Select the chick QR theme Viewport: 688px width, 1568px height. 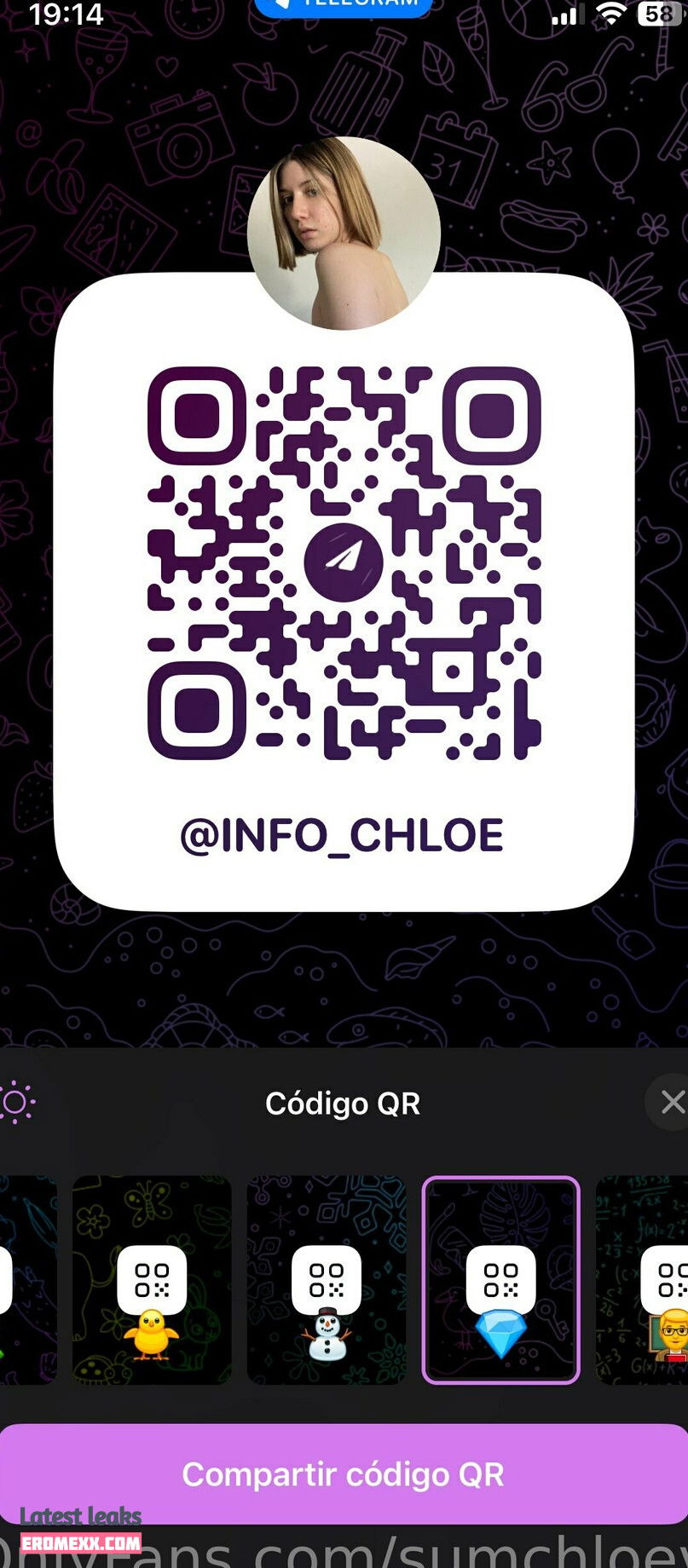pos(152,1280)
